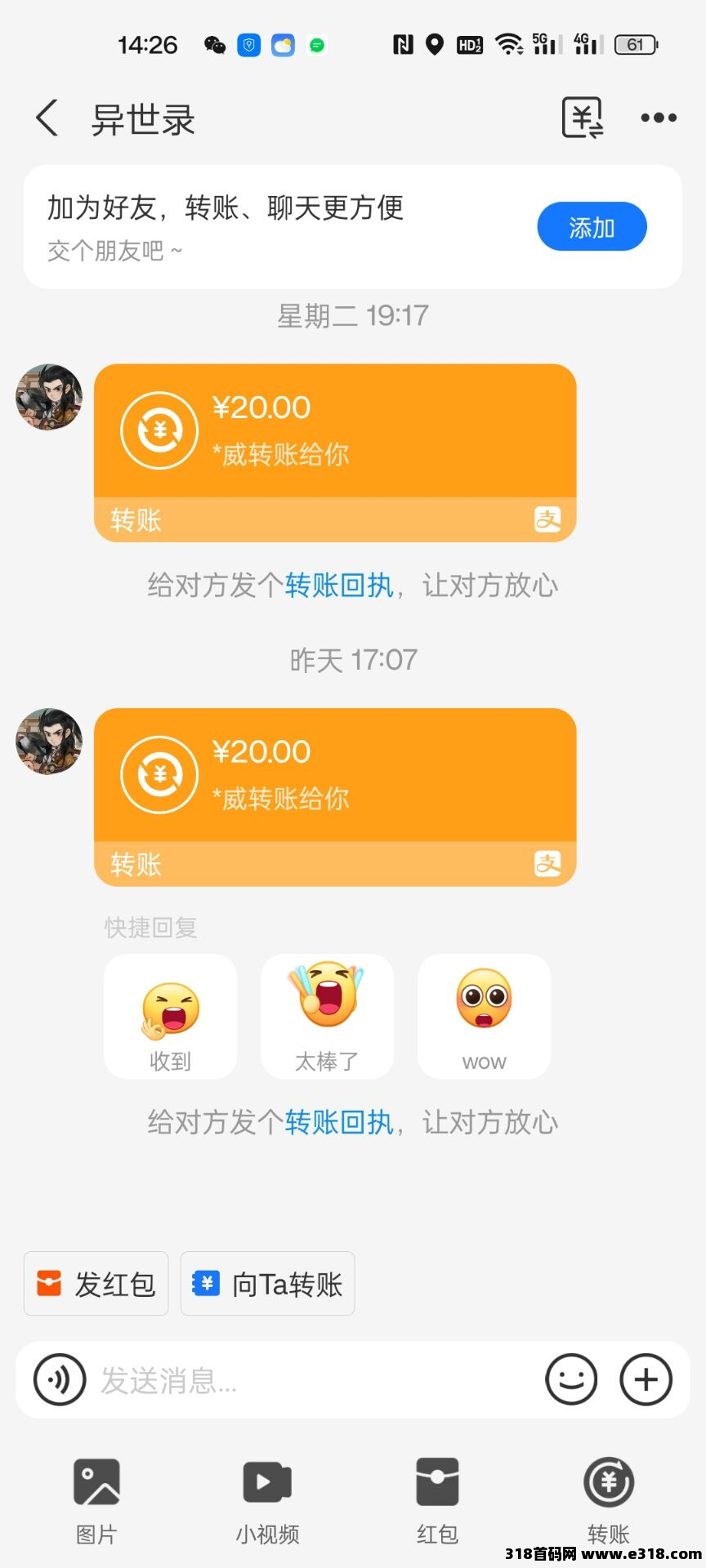Open the emoji picker

point(571,1379)
